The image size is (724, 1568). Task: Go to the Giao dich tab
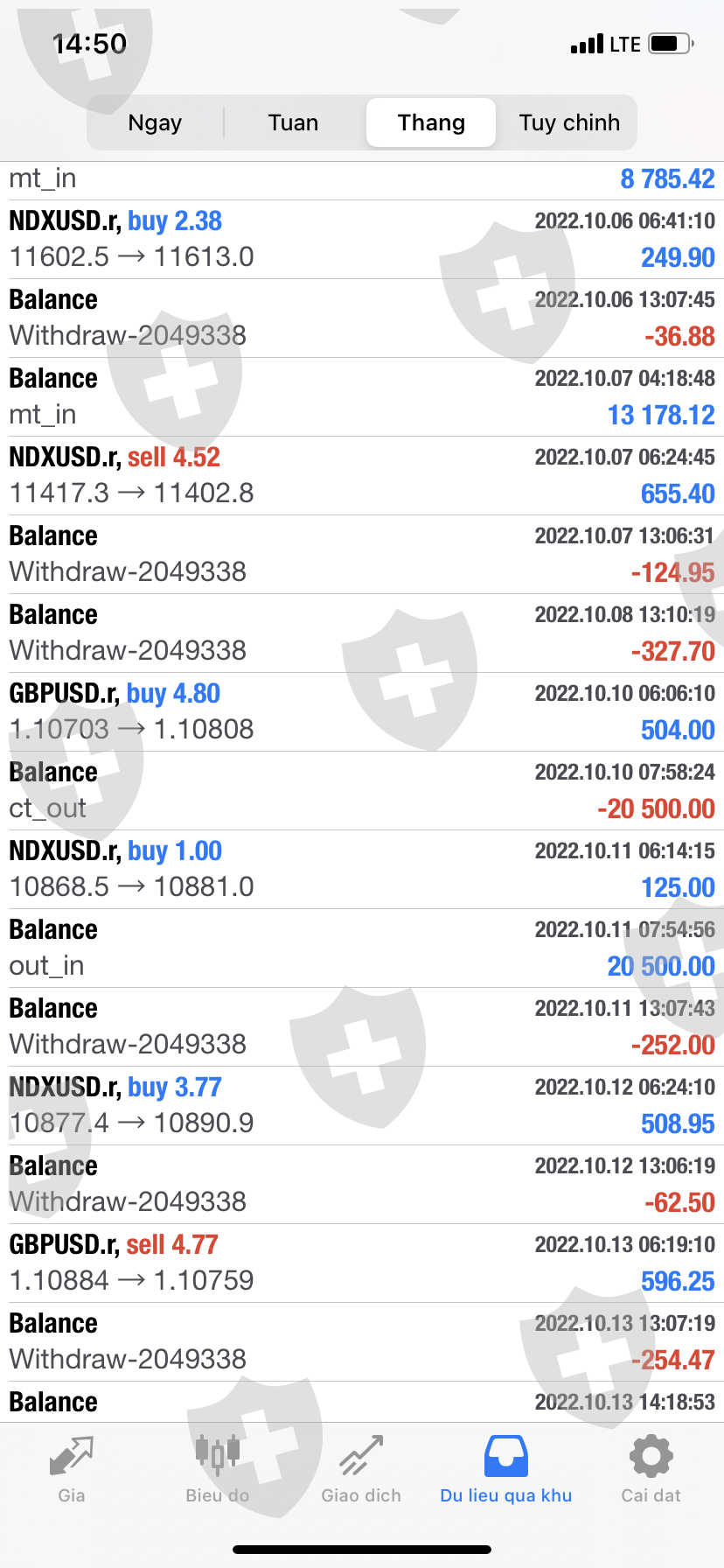(361, 1470)
